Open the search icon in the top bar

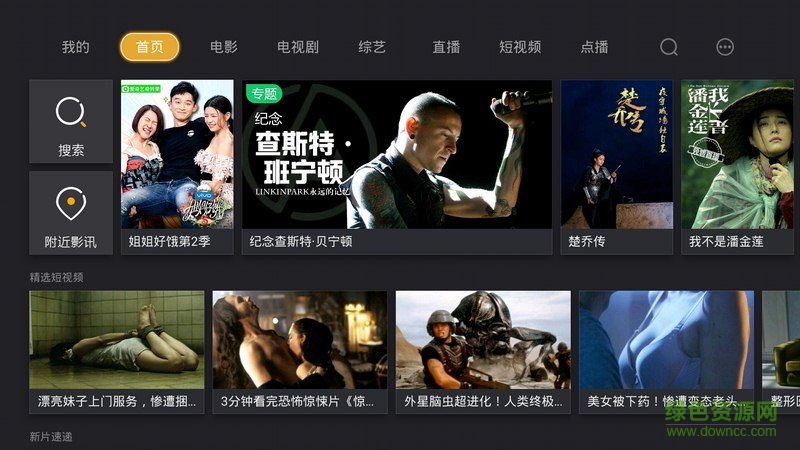(669, 47)
